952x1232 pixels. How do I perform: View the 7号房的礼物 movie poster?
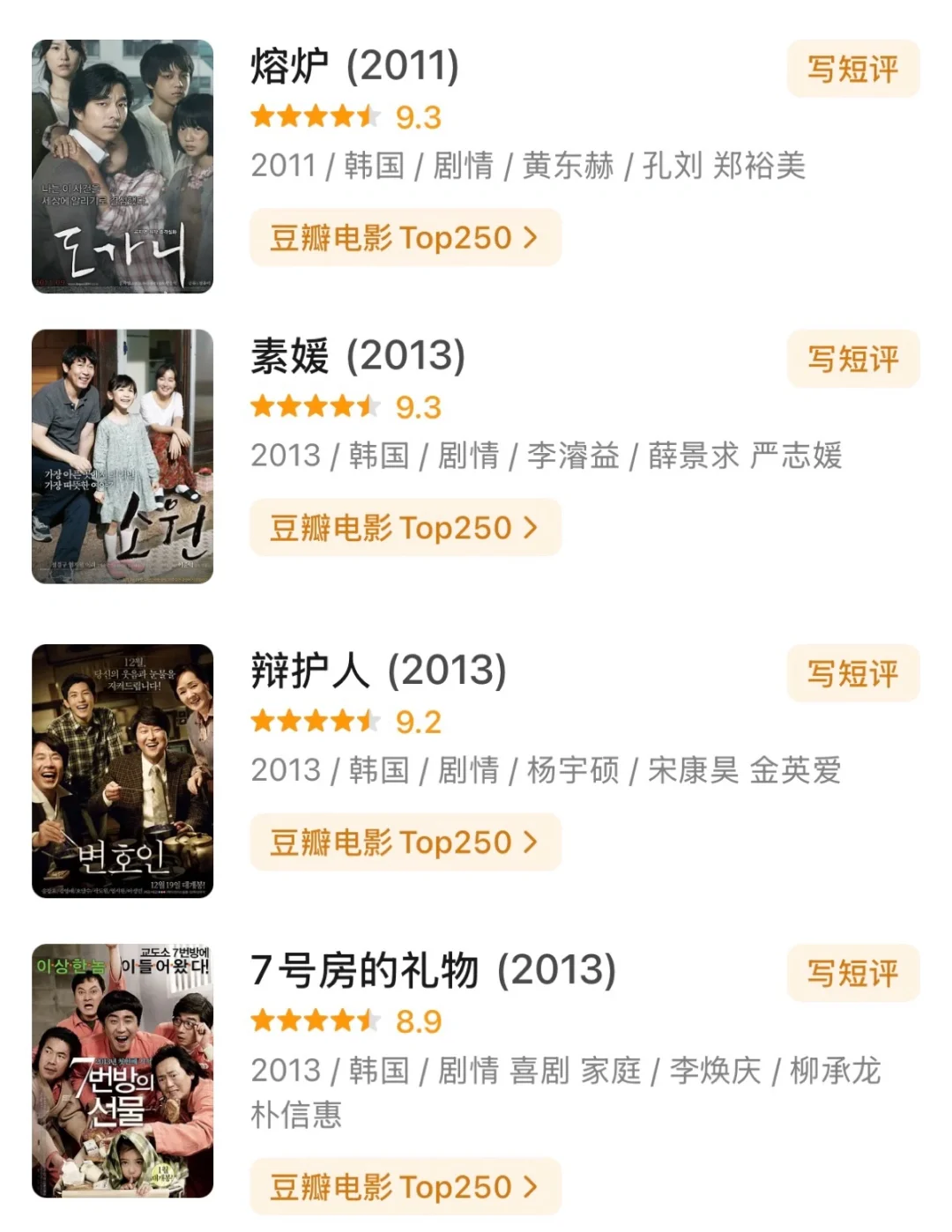(x=123, y=1071)
